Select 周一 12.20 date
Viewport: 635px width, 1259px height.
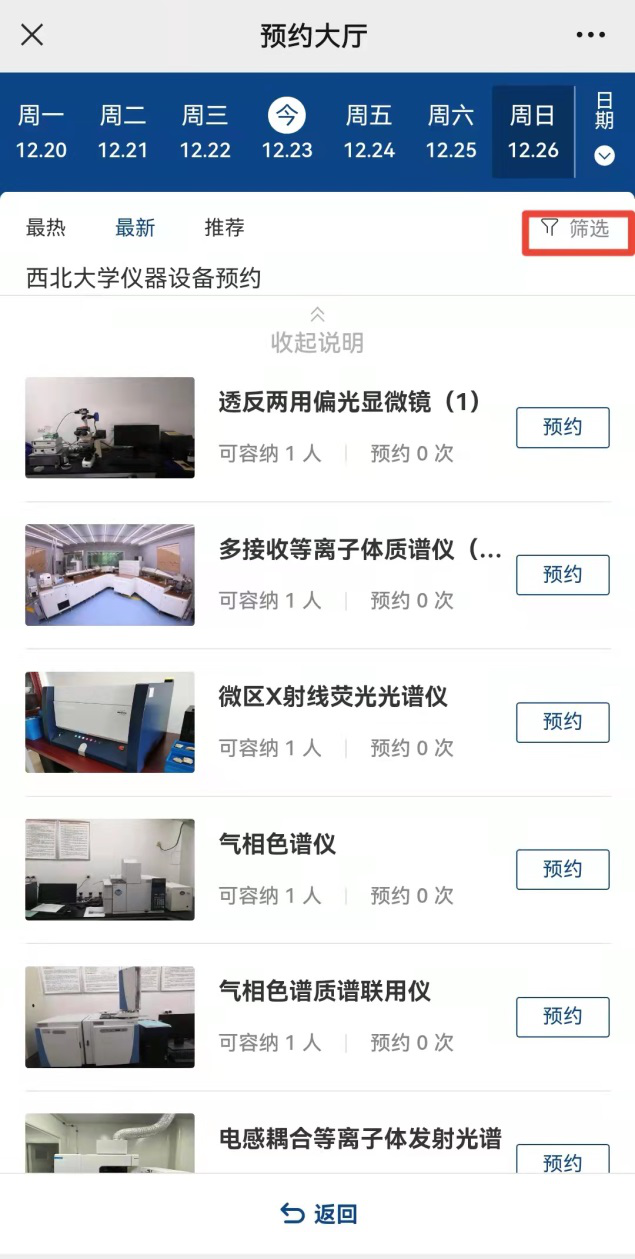[x=42, y=133]
